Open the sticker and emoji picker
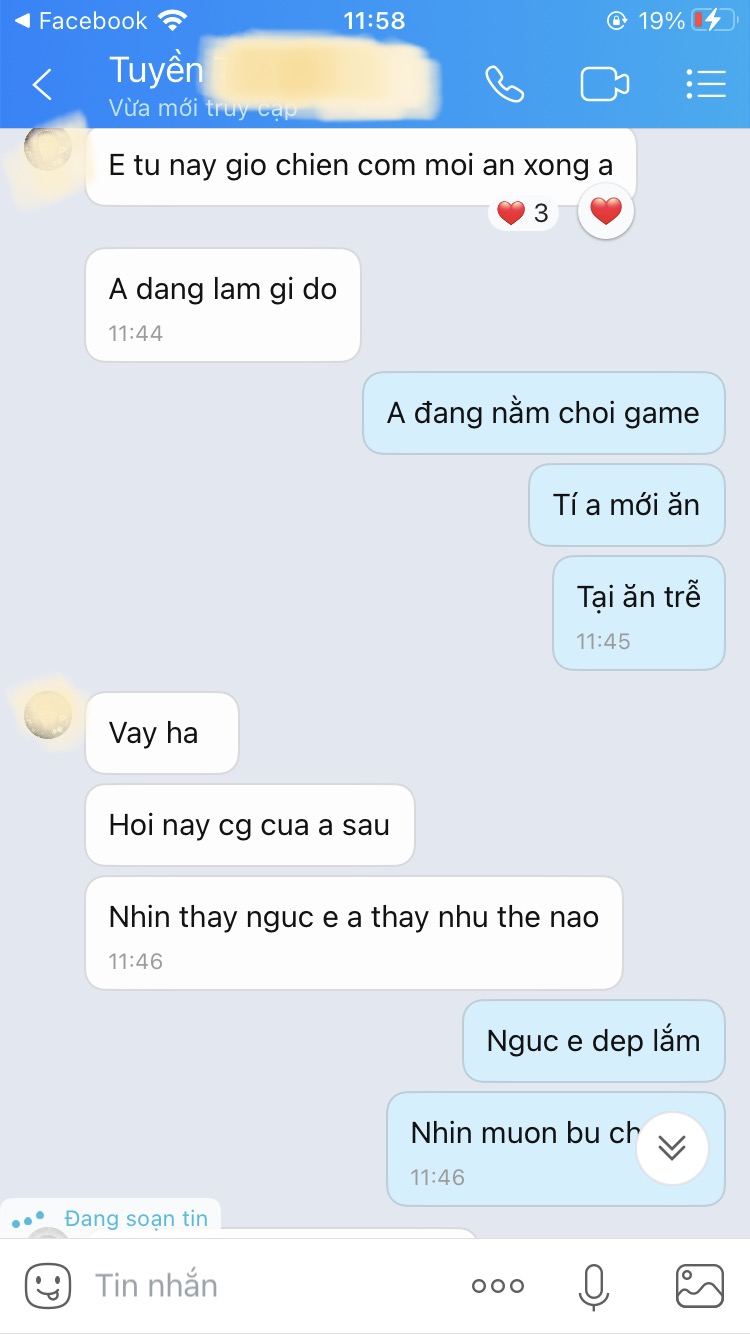750x1334 pixels. (x=48, y=1285)
